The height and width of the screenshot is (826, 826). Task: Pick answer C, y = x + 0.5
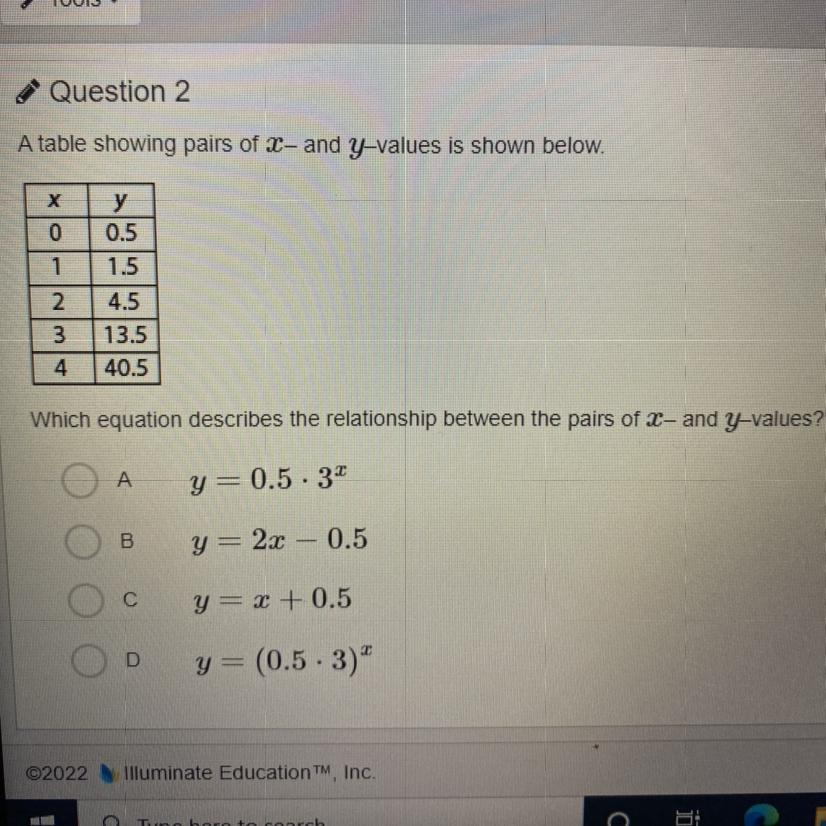point(85,600)
